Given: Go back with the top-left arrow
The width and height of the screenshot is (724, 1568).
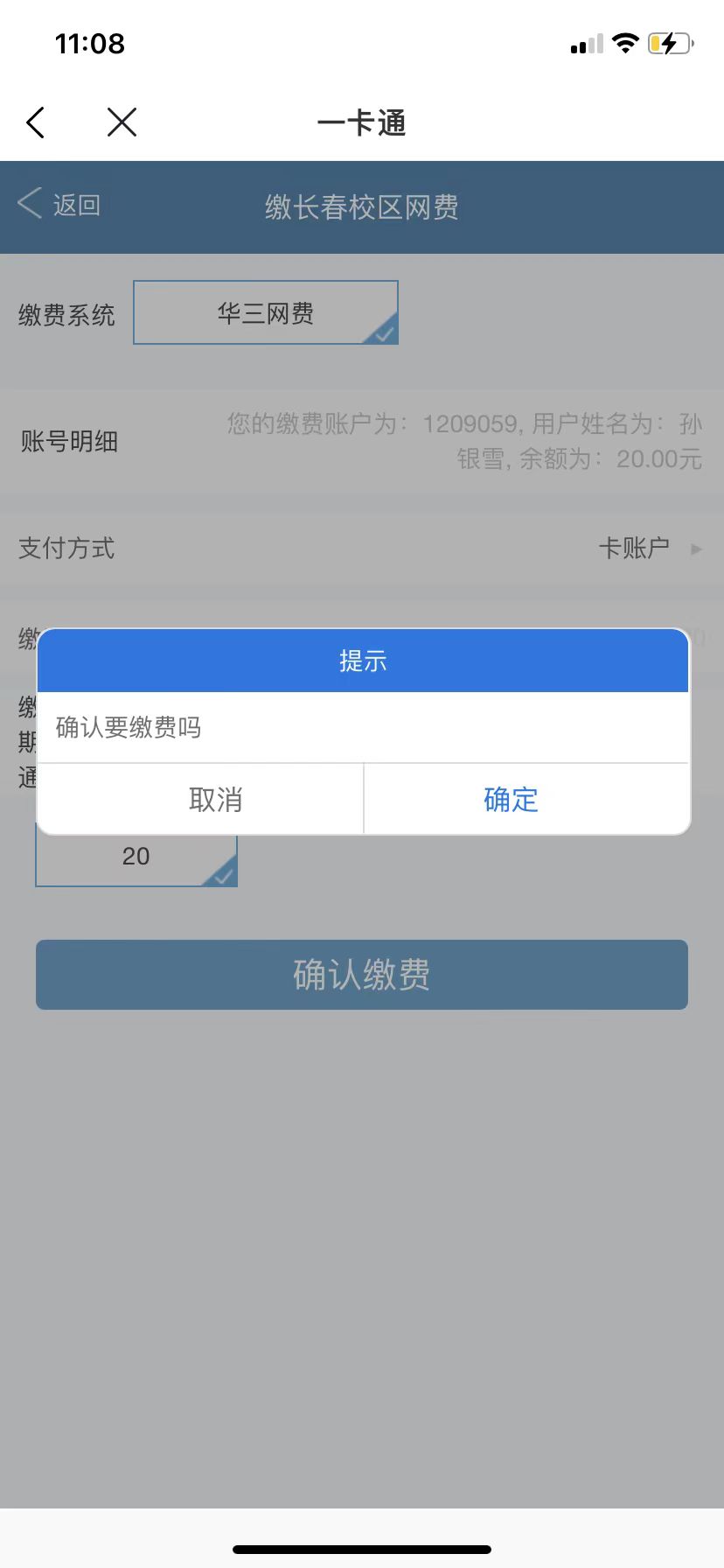Looking at the screenshot, I should 36,122.
